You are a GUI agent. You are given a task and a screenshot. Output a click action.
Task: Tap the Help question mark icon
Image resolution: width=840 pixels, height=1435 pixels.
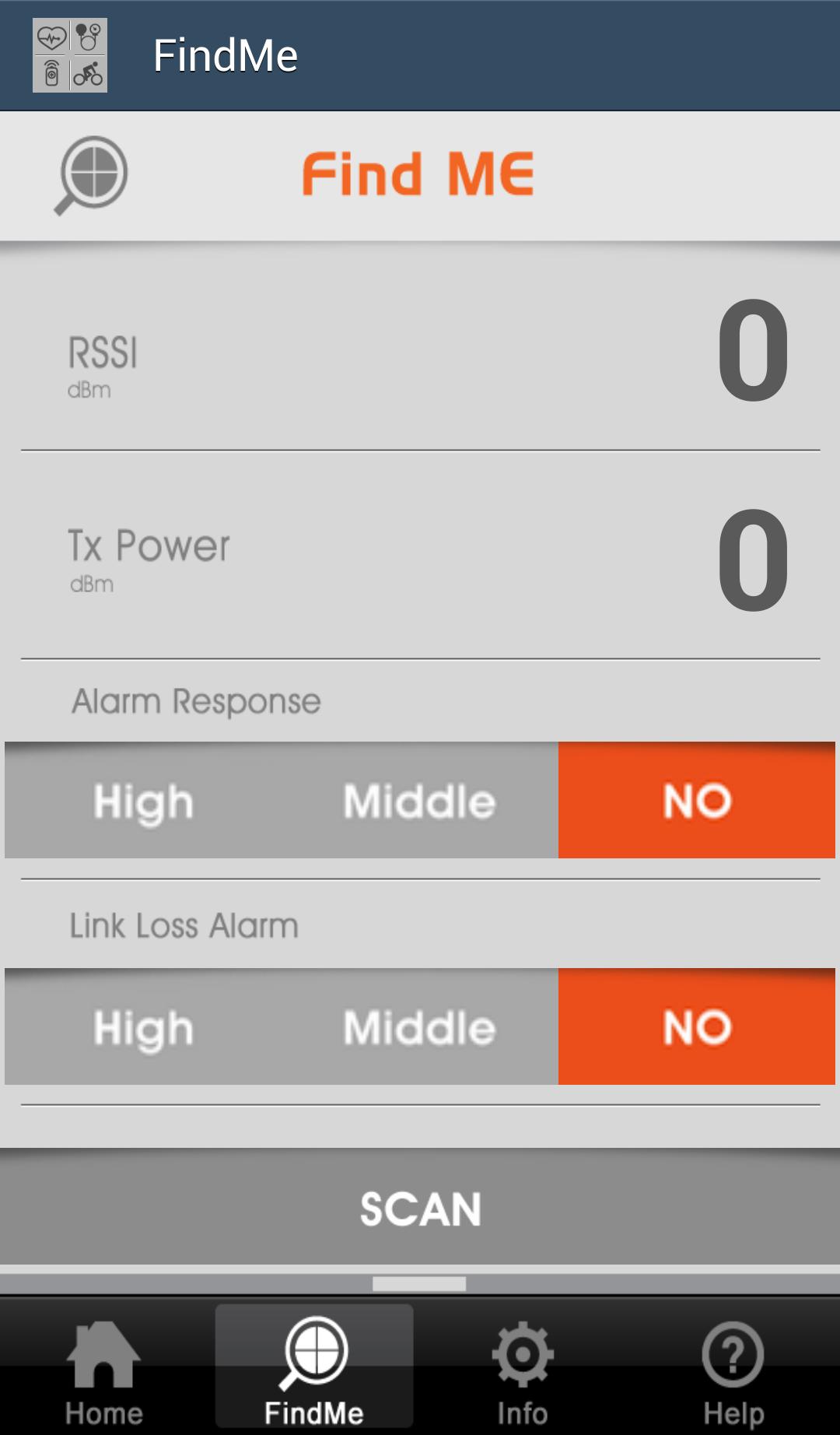tap(732, 1366)
